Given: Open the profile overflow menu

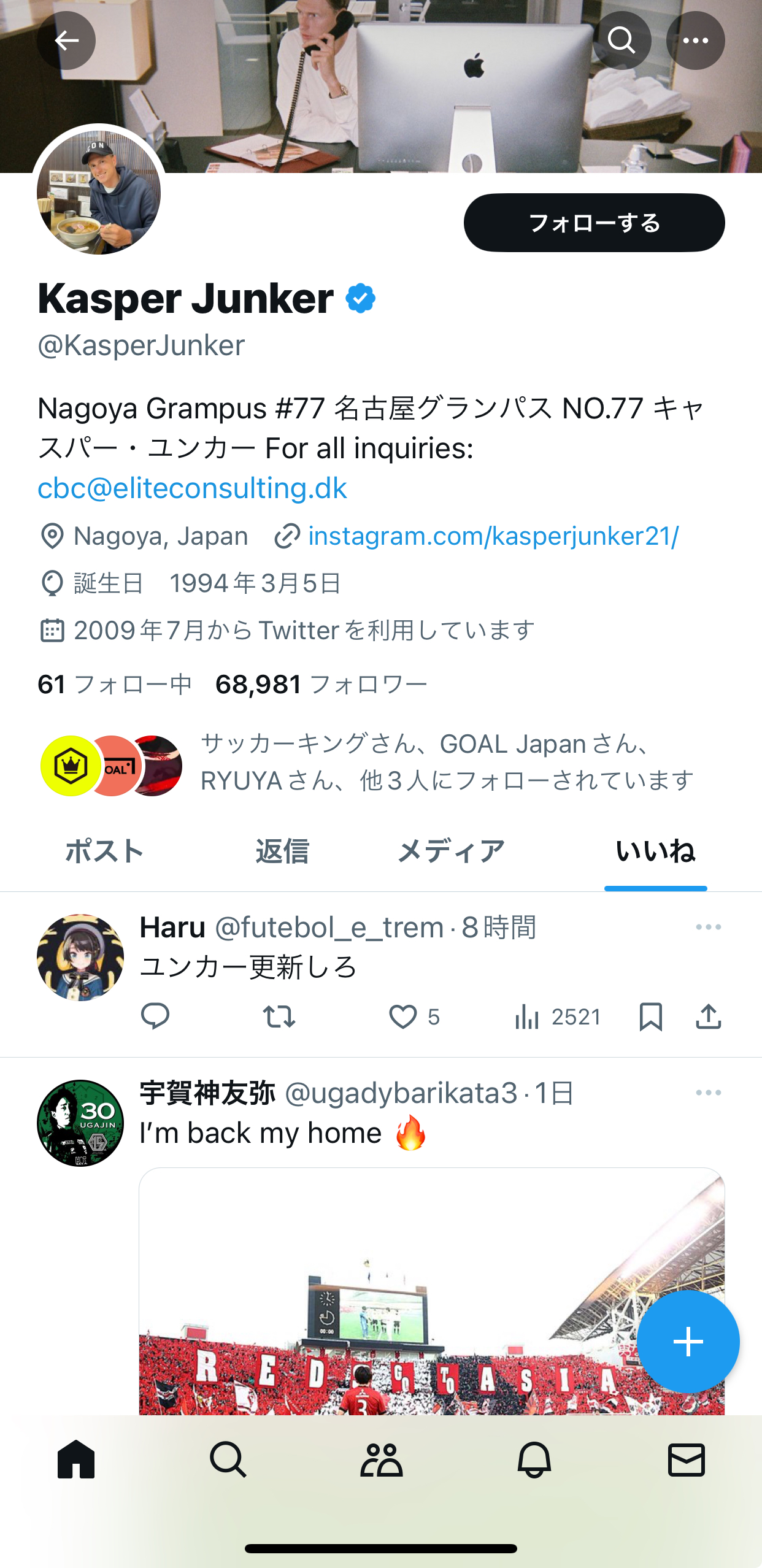Looking at the screenshot, I should tap(695, 40).
